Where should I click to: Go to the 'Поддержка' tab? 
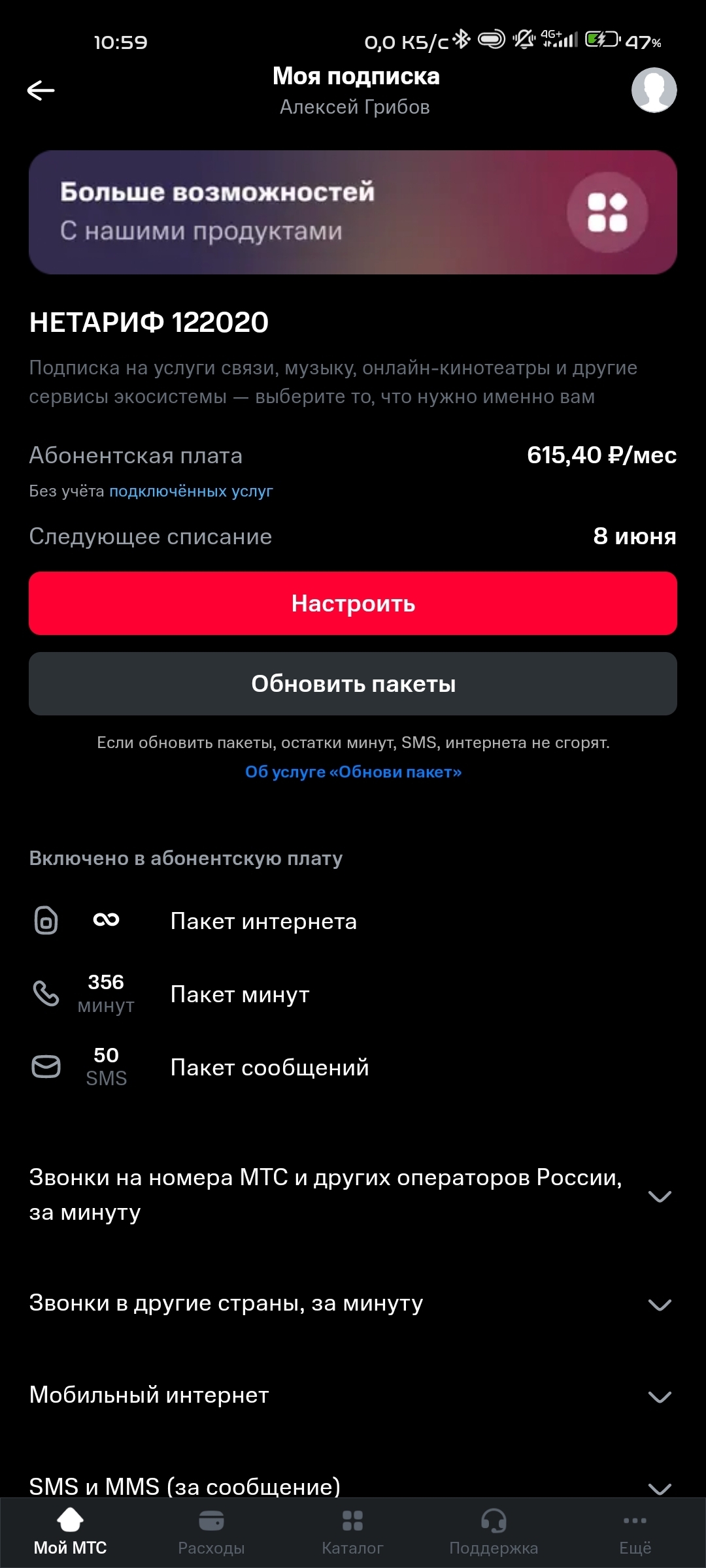coord(494,1533)
